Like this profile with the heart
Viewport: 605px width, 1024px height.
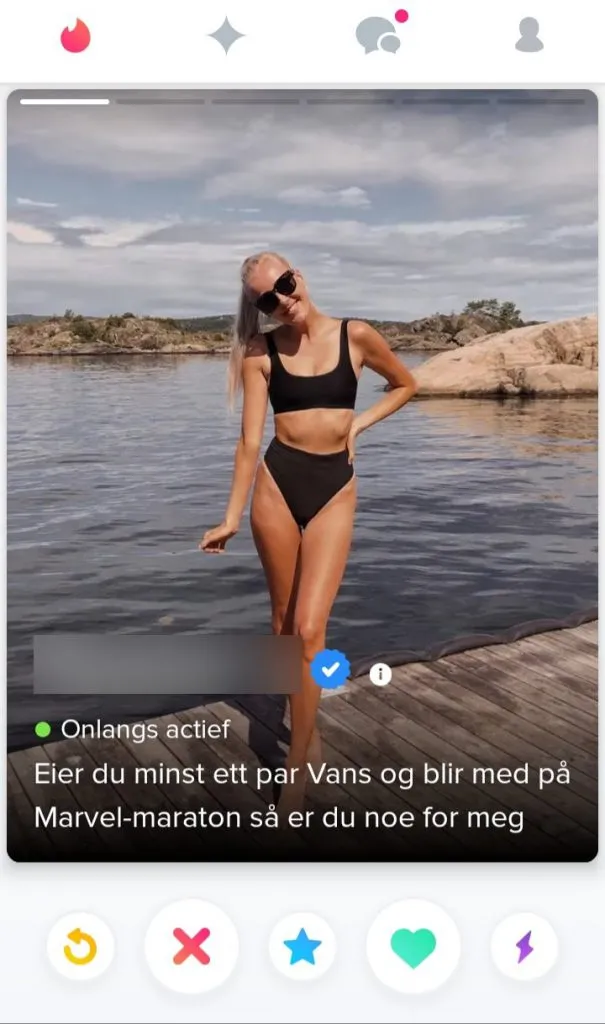click(413, 946)
